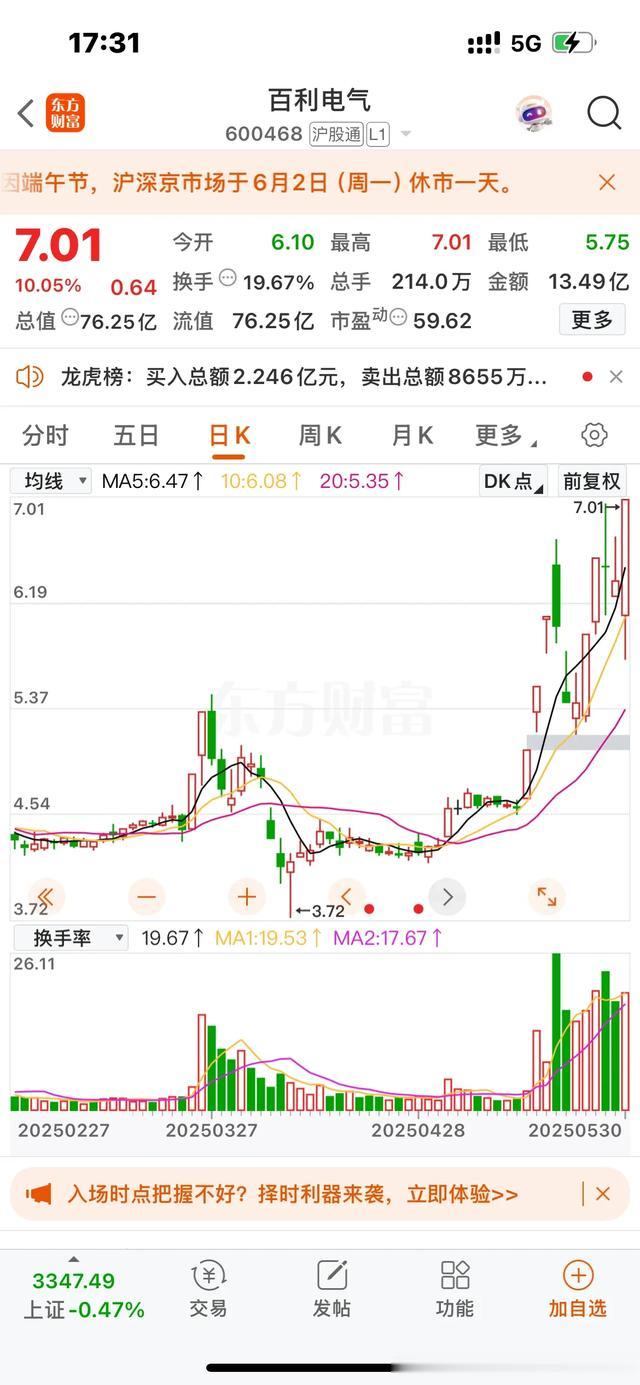This screenshot has width=640, height=1385.
Task: Expand the 更多 chart period options
Action: [503, 436]
